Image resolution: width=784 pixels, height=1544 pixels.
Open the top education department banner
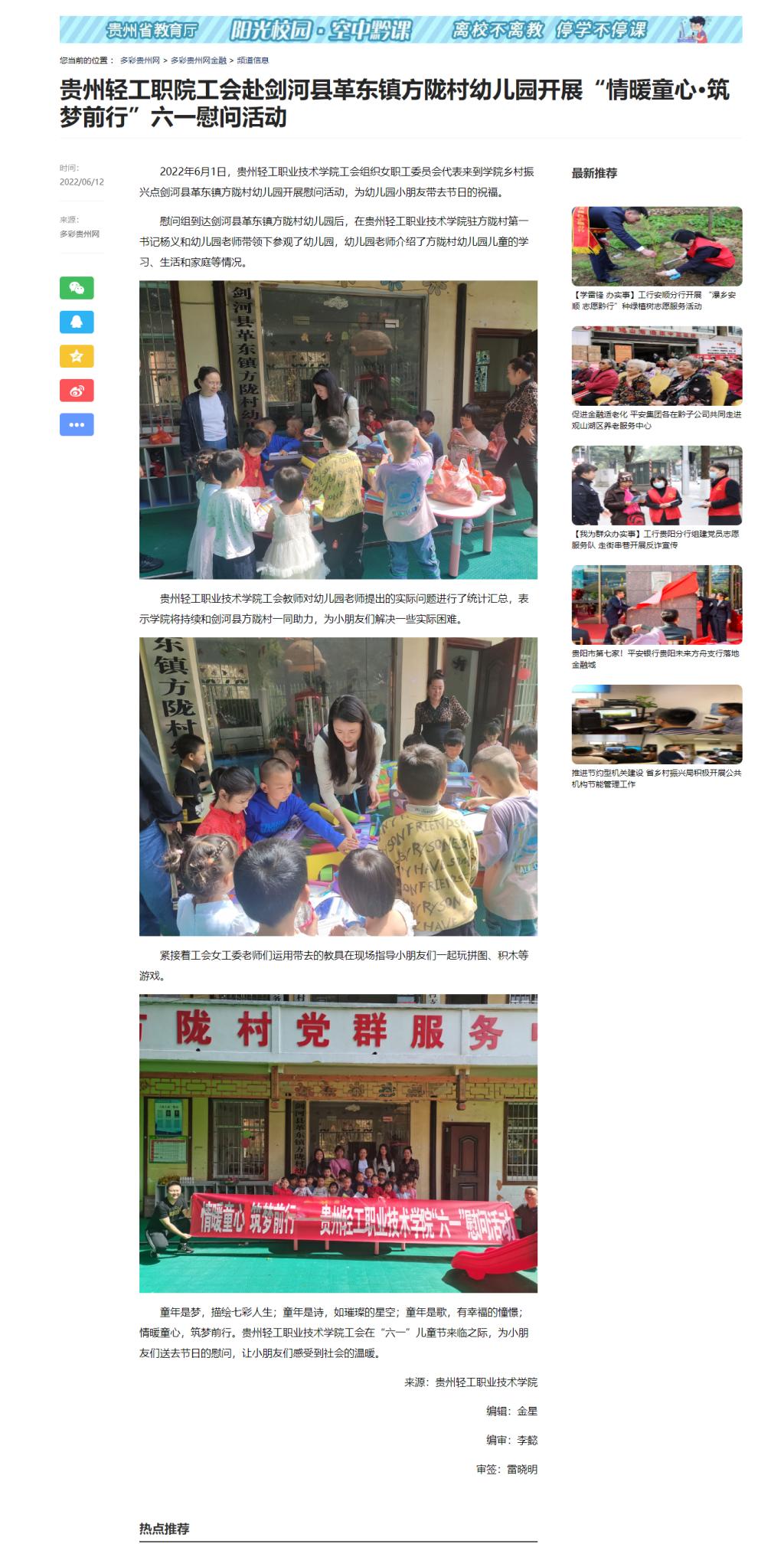point(400,29)
